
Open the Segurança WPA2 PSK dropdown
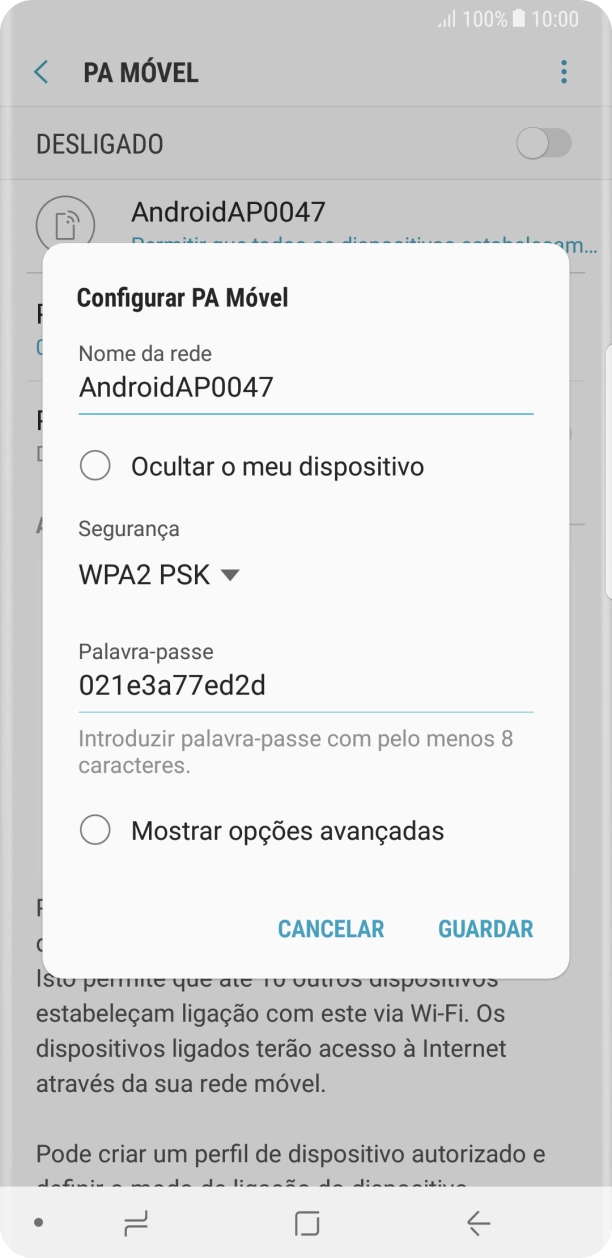(160, 575)
